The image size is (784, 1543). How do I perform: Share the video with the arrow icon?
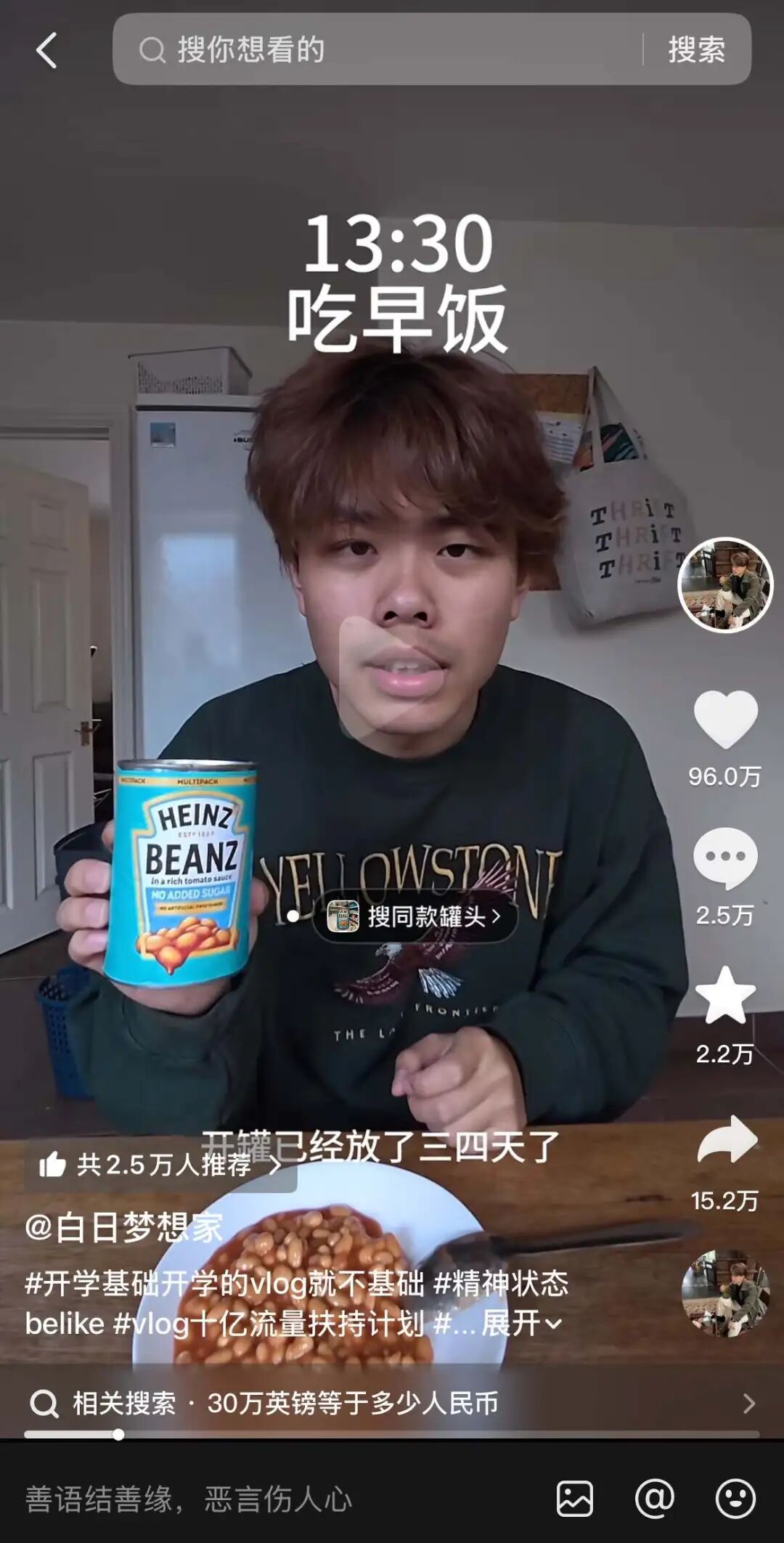(x=726, y=1139)
